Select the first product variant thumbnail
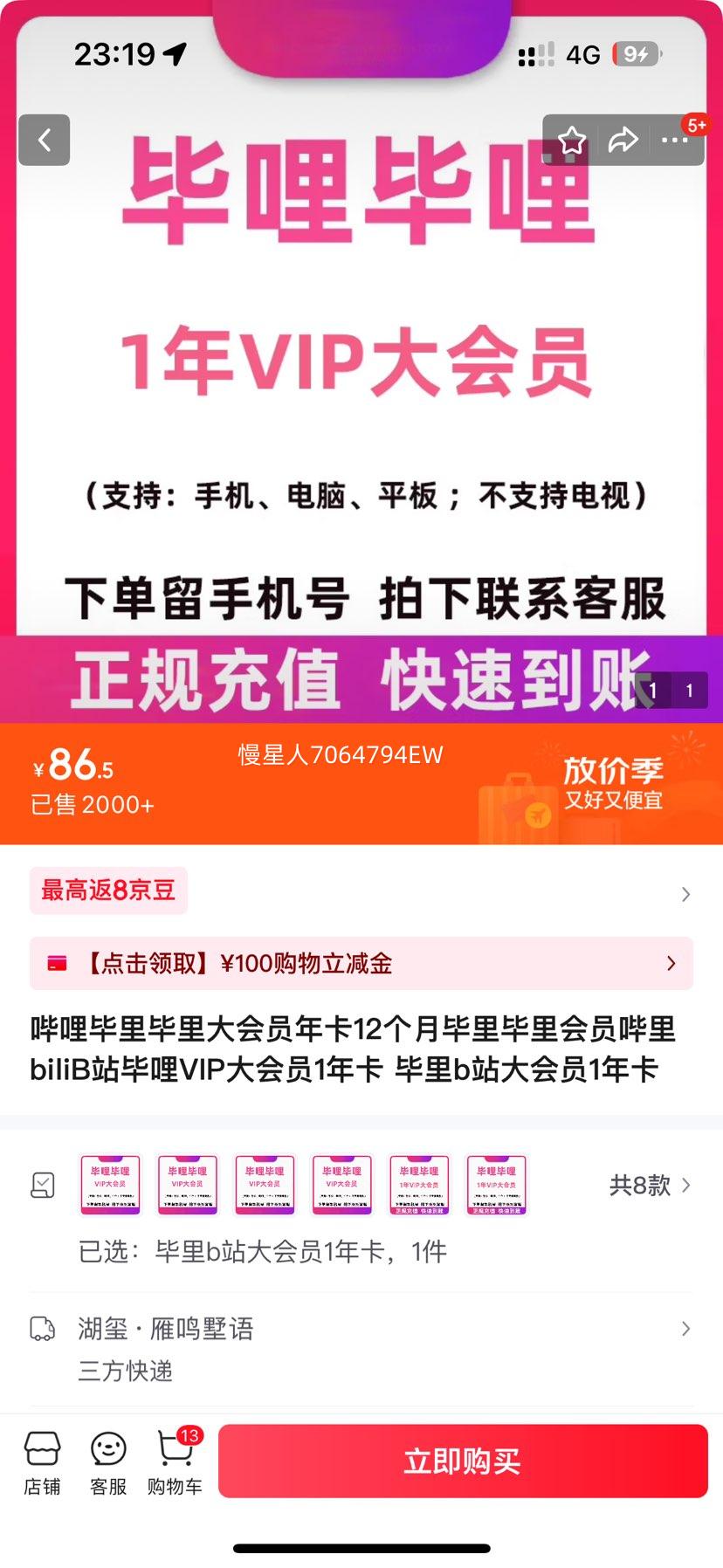Image resolution: width=723 pixels, height=1568 pixels. (x=110, y=1185)
